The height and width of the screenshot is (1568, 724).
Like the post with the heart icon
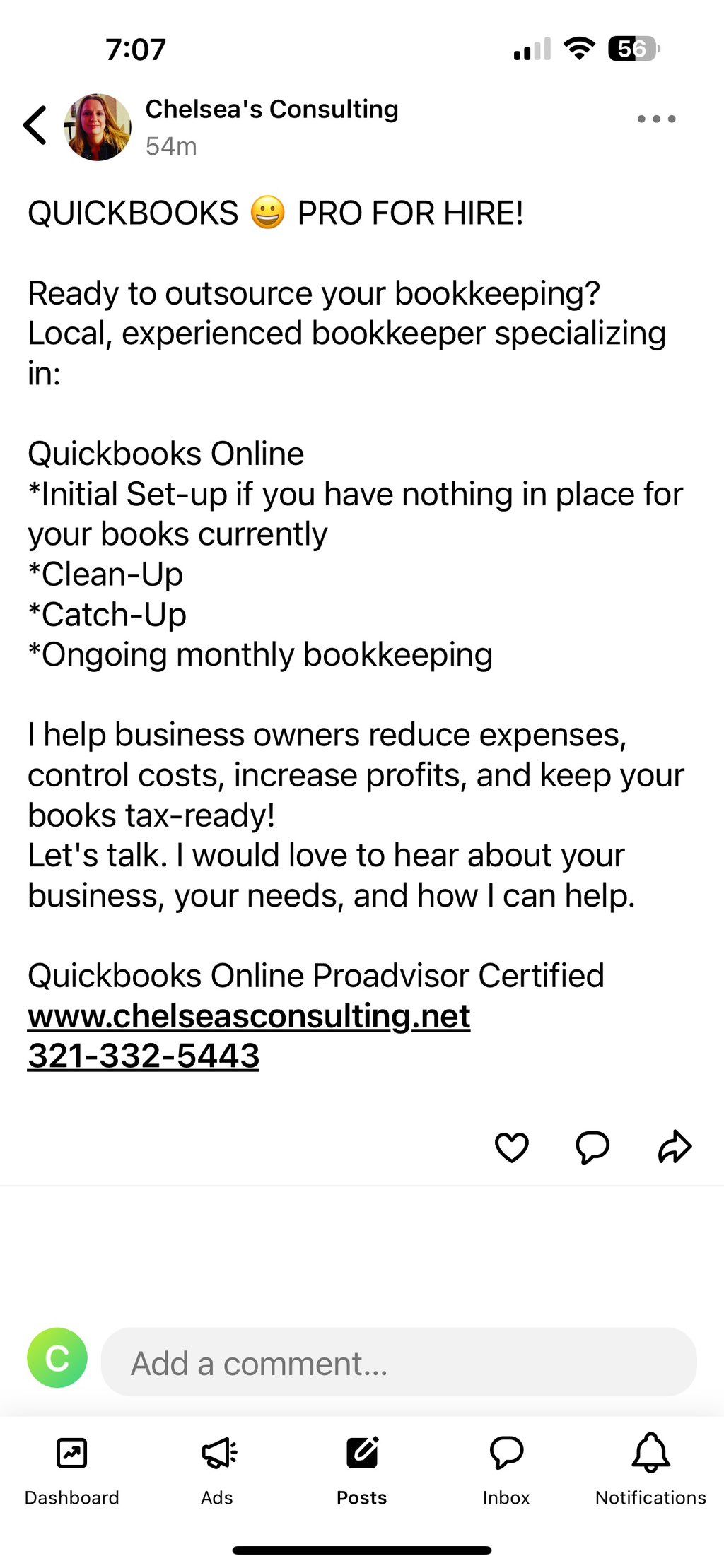coord(512,1147)
